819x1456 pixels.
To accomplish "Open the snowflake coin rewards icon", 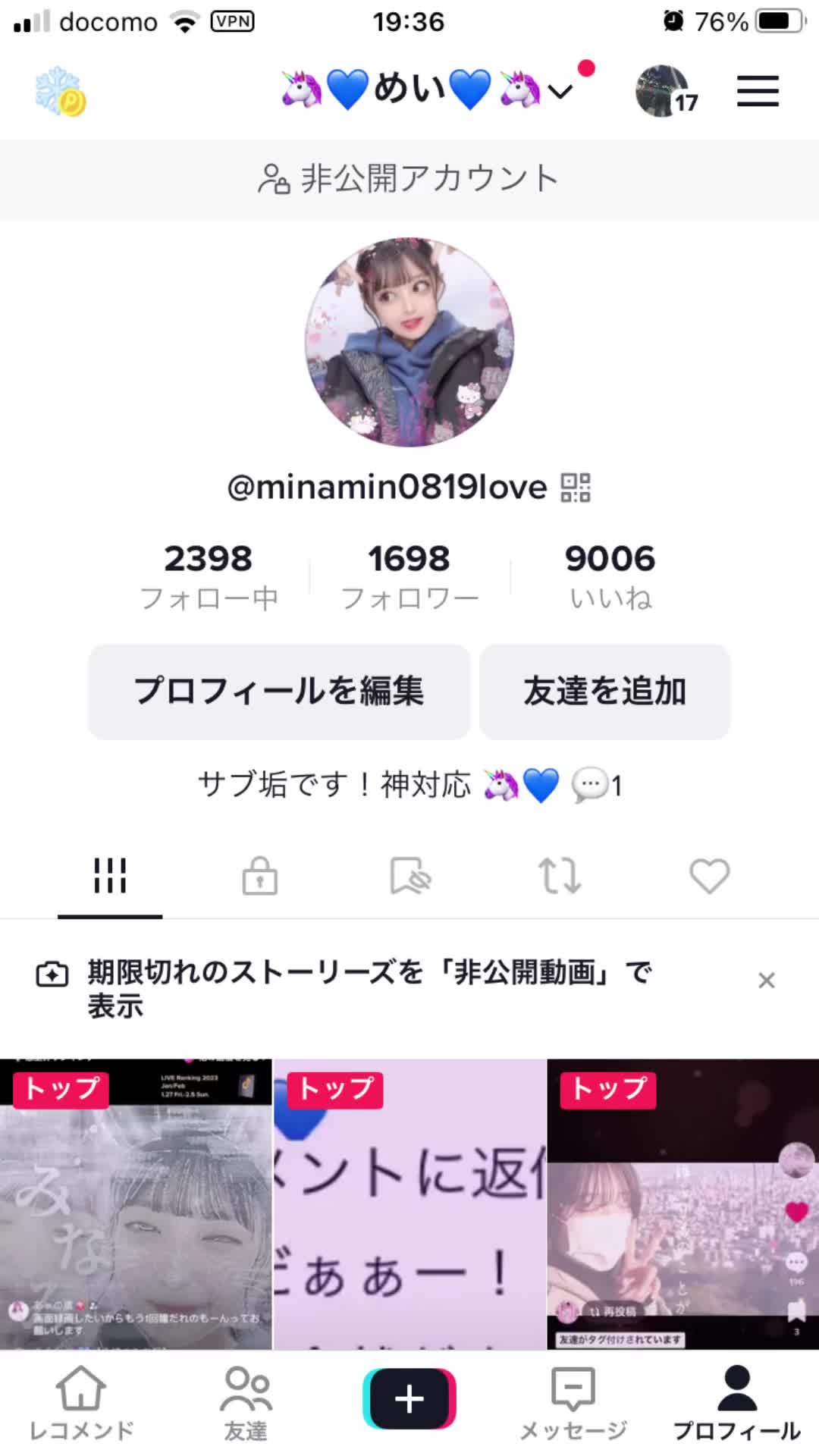I will click(61, 93).
